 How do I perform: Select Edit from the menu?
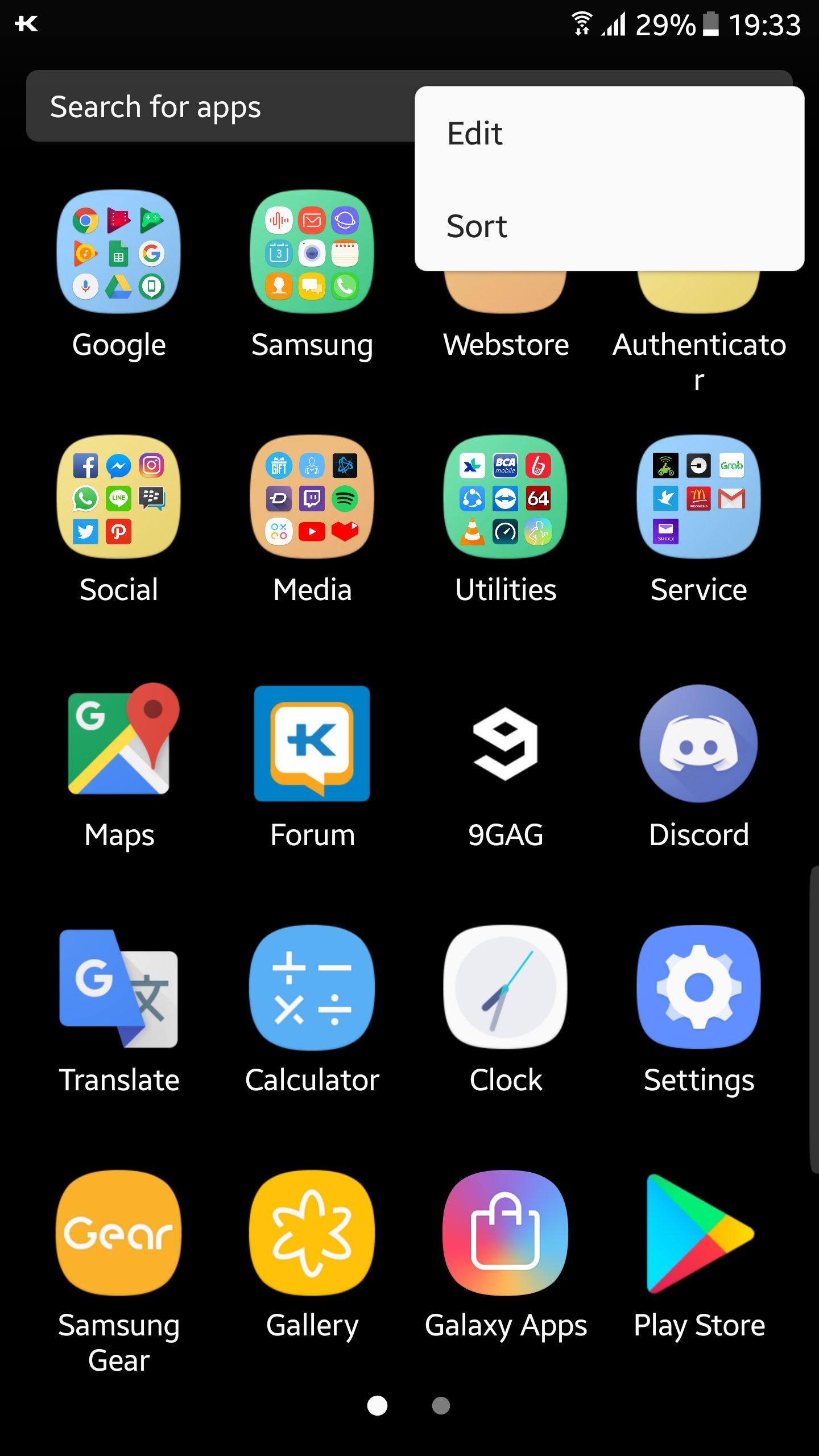475,134
